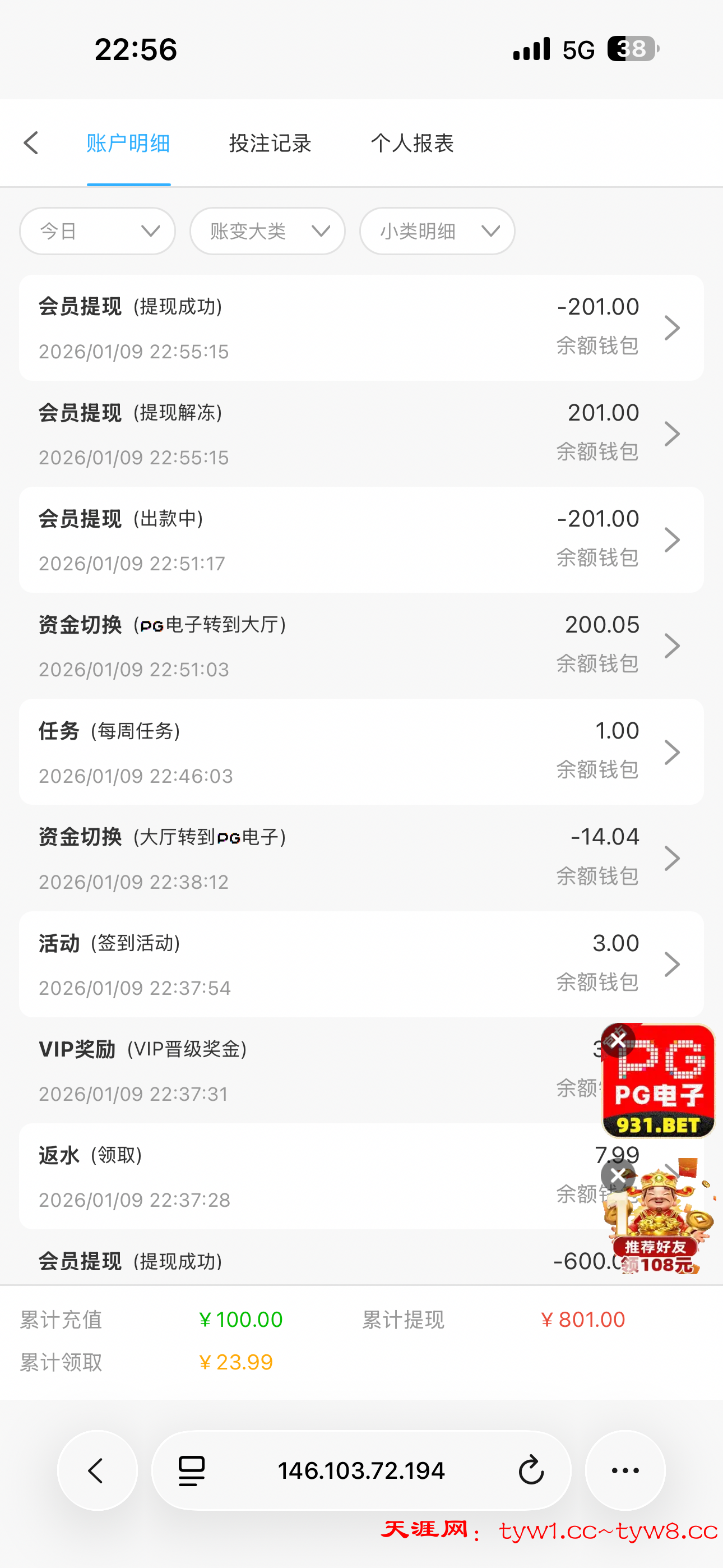
Task: Open the browser's more options menu
Action: tap(625, 1470)
